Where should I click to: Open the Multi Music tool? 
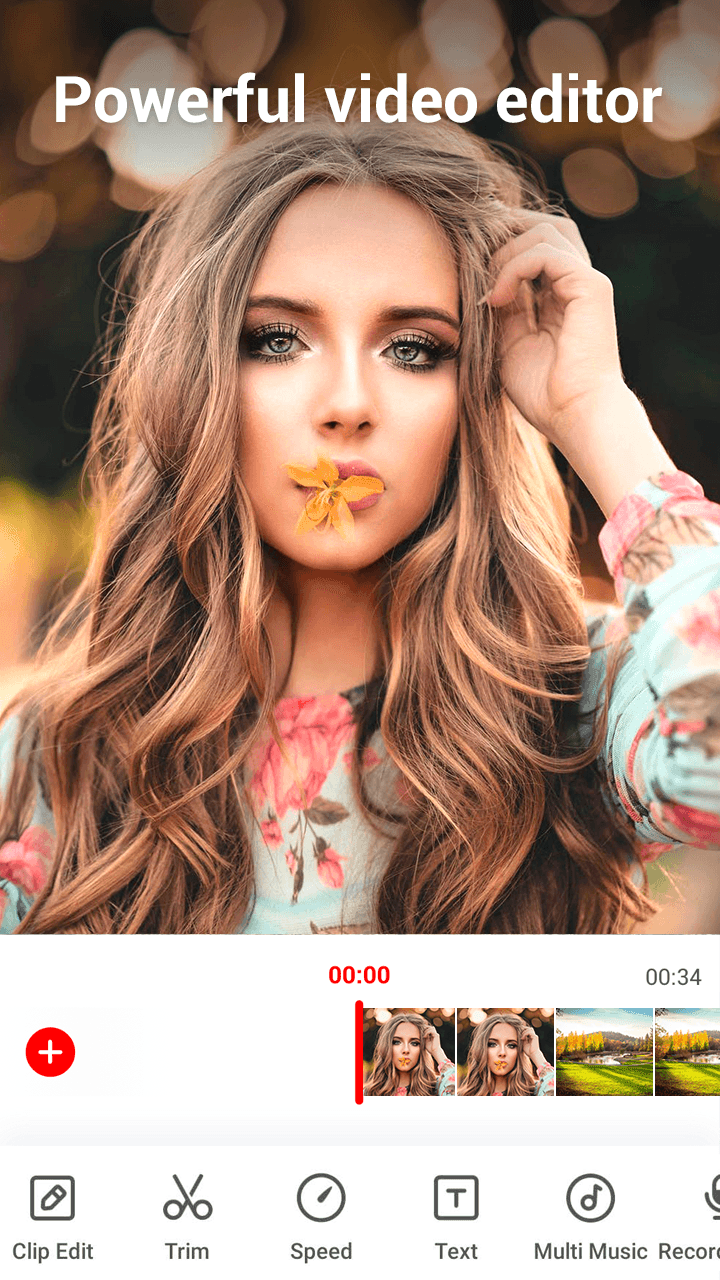tap(590, 1216)
